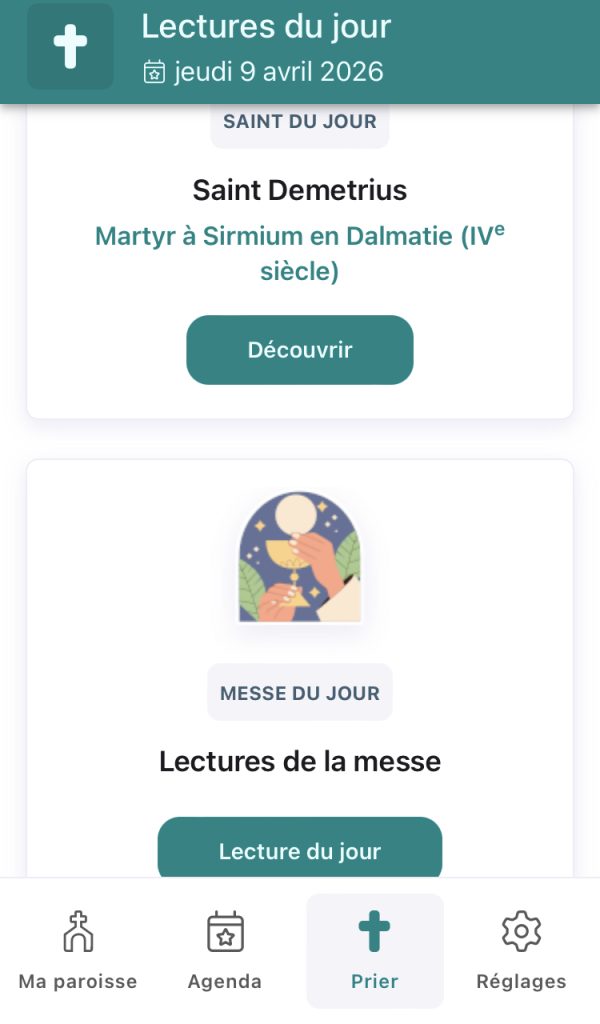This screenshot has width=600, height=1024.
Task: Open the date picker showing jeudi 9 avril 2026
Action: click(x=264, y=72)
